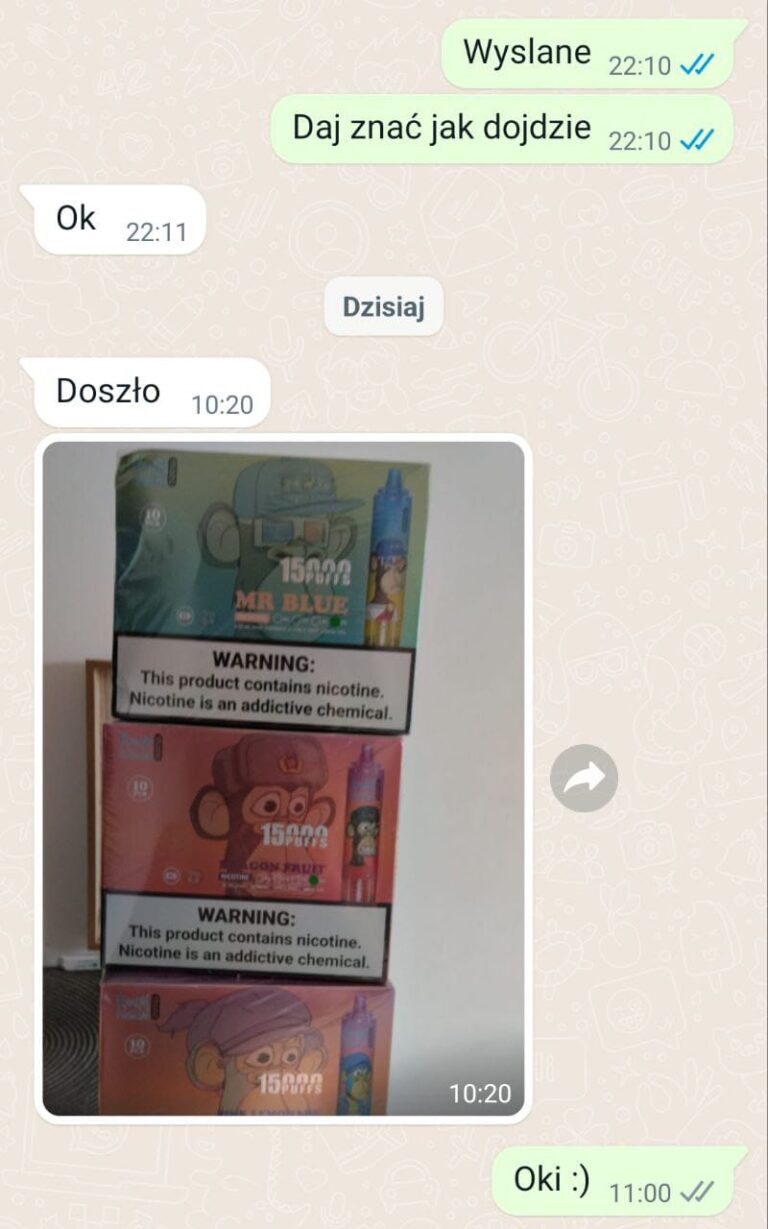Forward the photo using the arrow icon

click(x=583, y=777)
